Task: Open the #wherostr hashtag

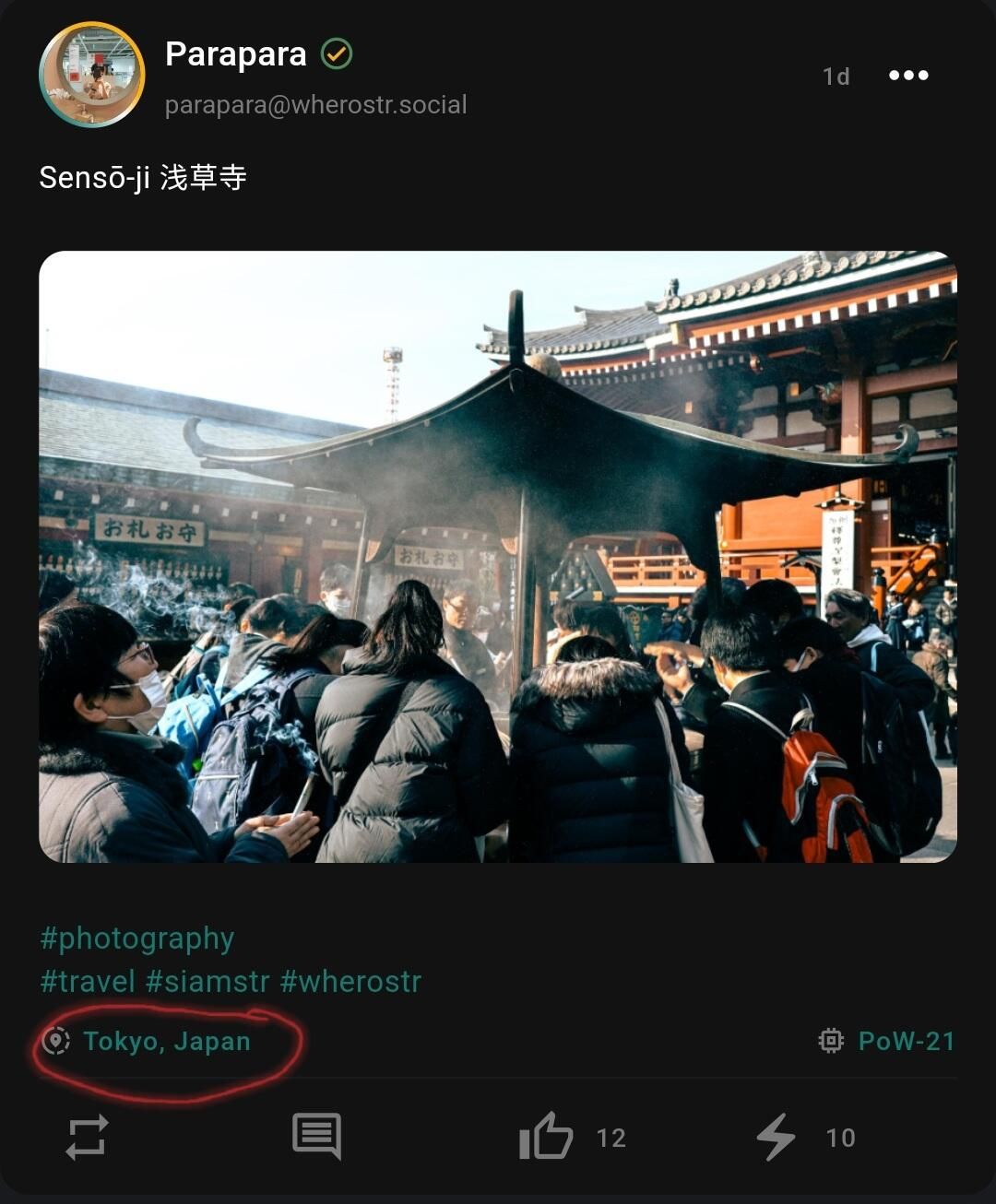Action: (x=350, y=981)
